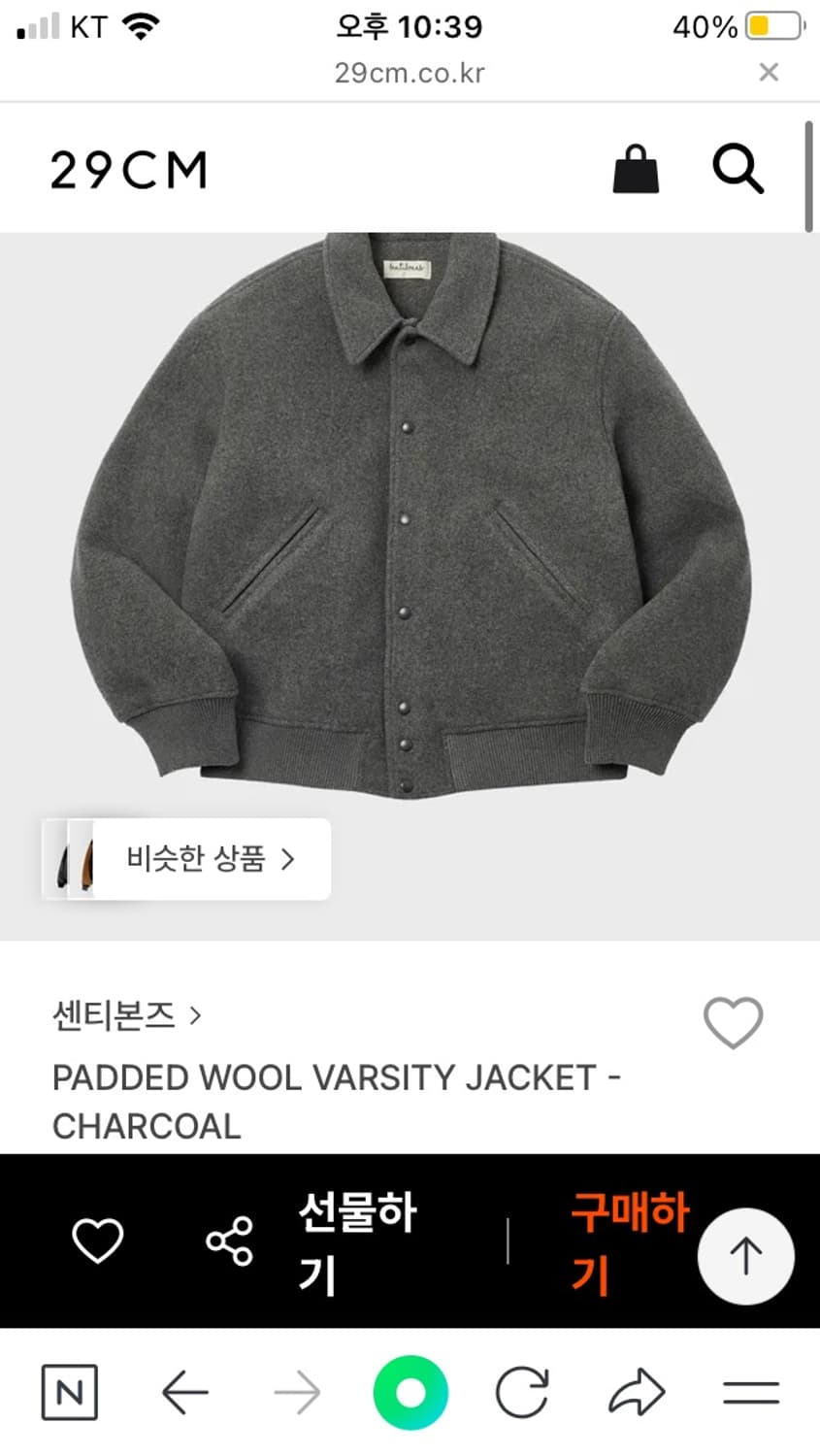Tap the green Naver home button
The height and width of the screenshot is (1456, 820).
coord(410,1393)
